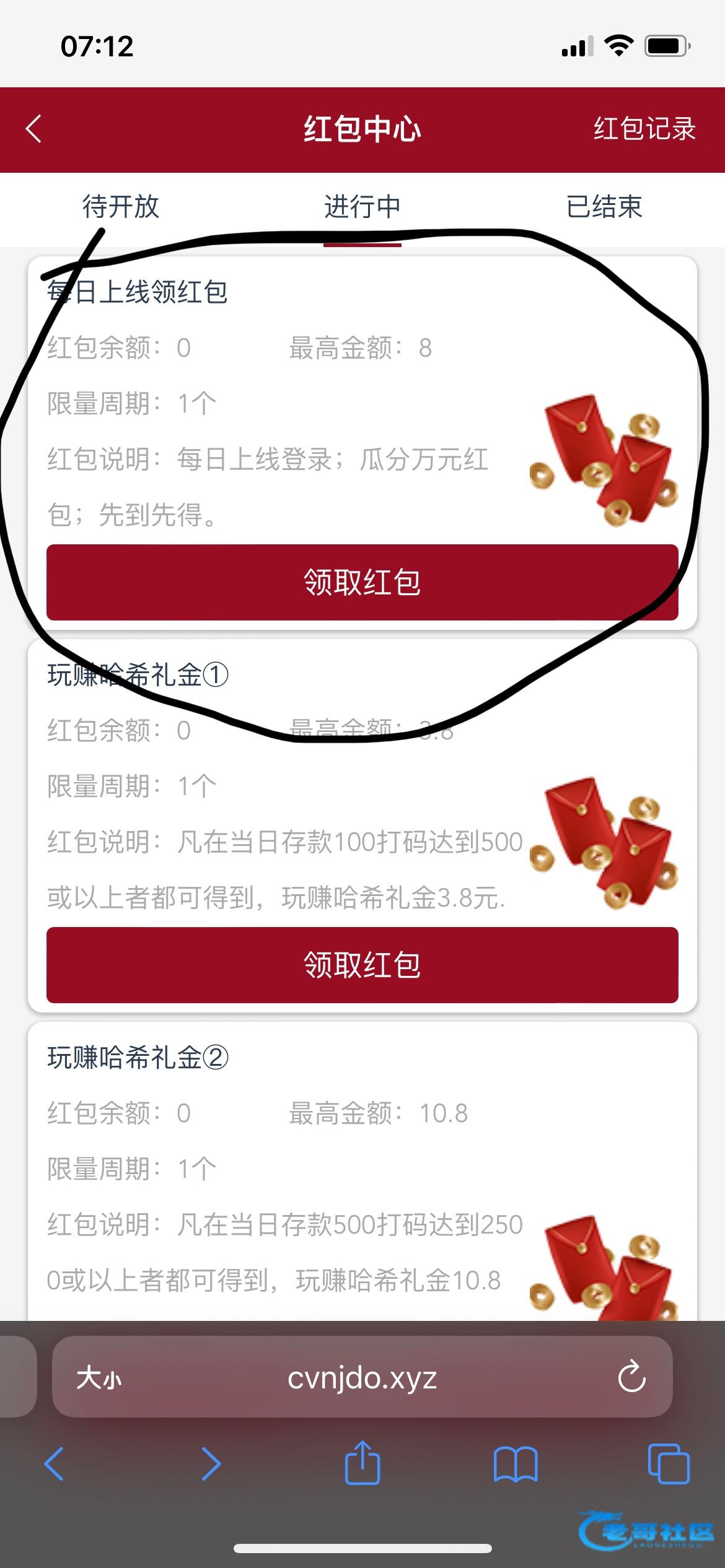This screenshot has height=1568, width=725.
Task: Claim 领取红包 for 玩赚哈希礼金①
Action: [362, 965]
